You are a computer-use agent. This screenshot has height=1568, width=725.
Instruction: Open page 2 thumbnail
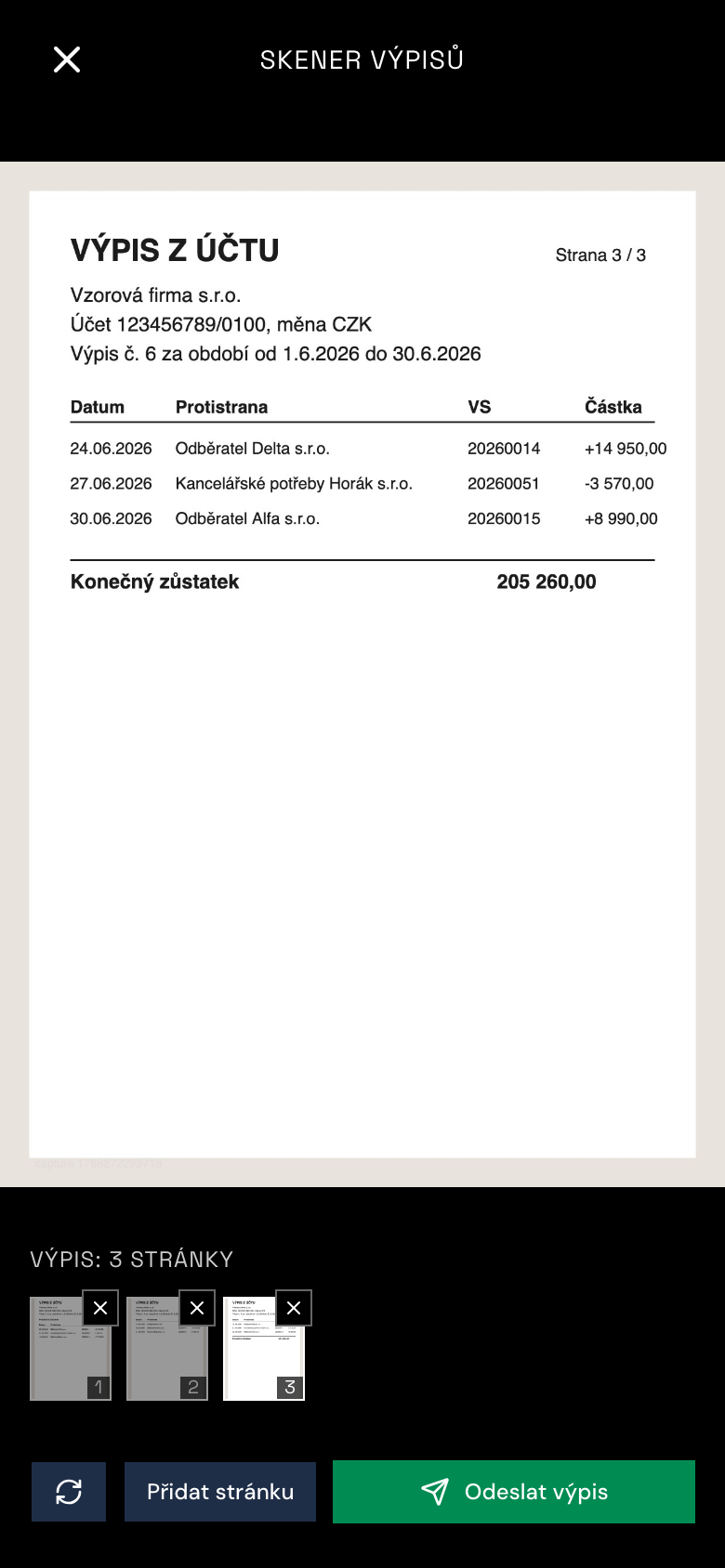(167, 1349)
